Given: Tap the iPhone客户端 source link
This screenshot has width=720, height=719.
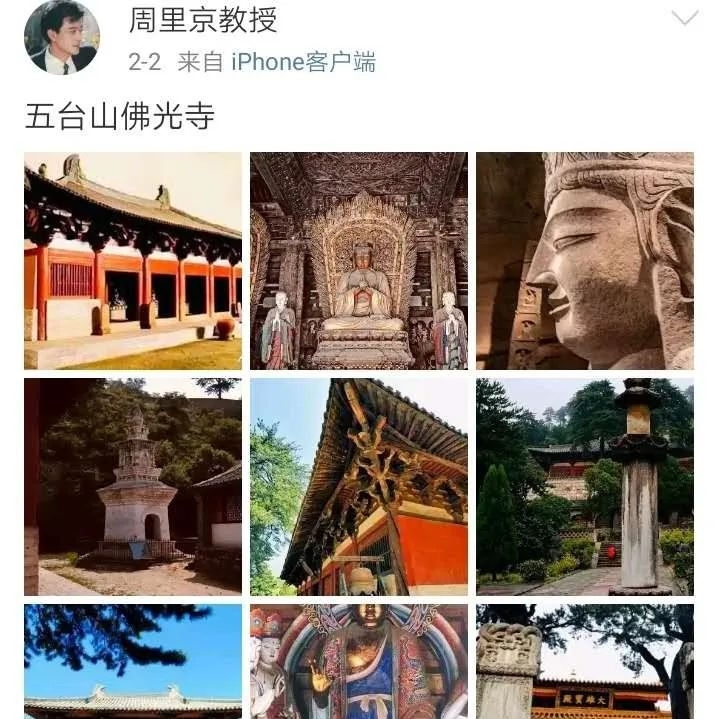Looking at the screenshot, I should pyautogui.click(x=303, y=62).
